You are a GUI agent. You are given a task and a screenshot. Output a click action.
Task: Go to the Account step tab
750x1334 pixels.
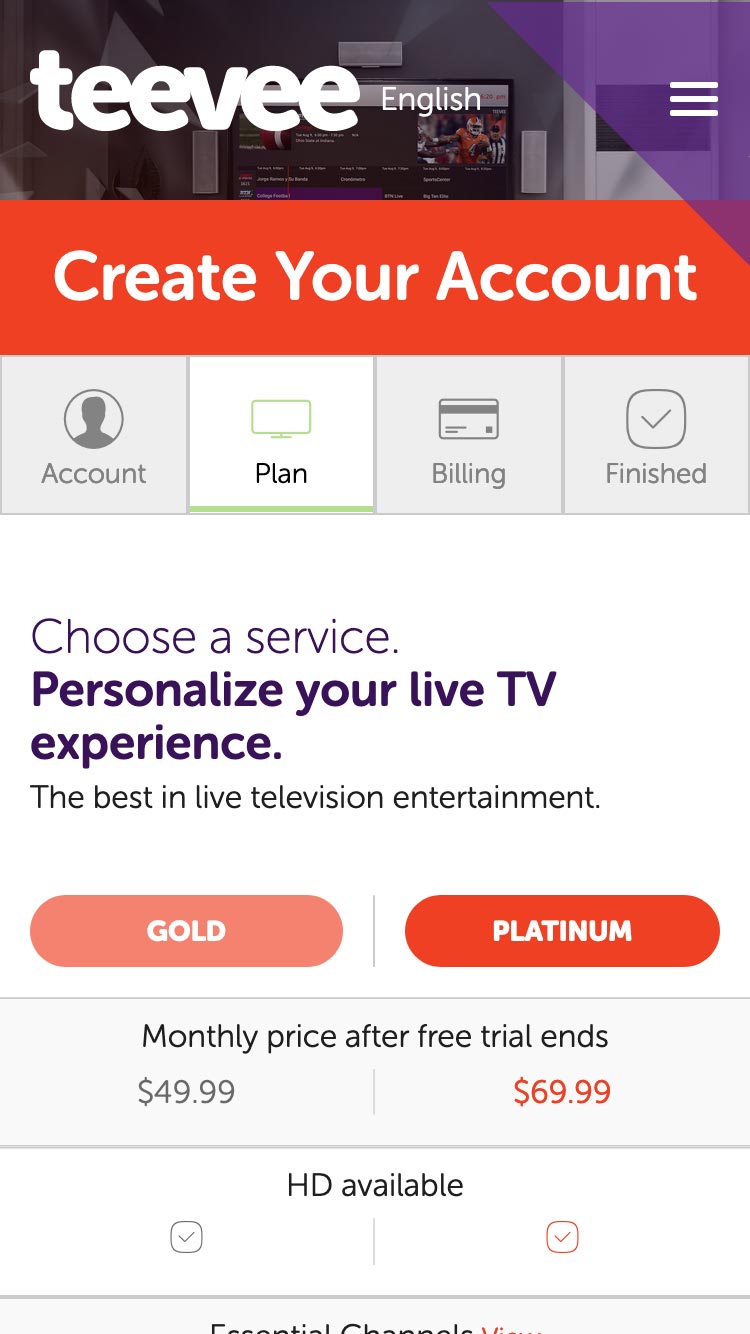coord(94,435)
